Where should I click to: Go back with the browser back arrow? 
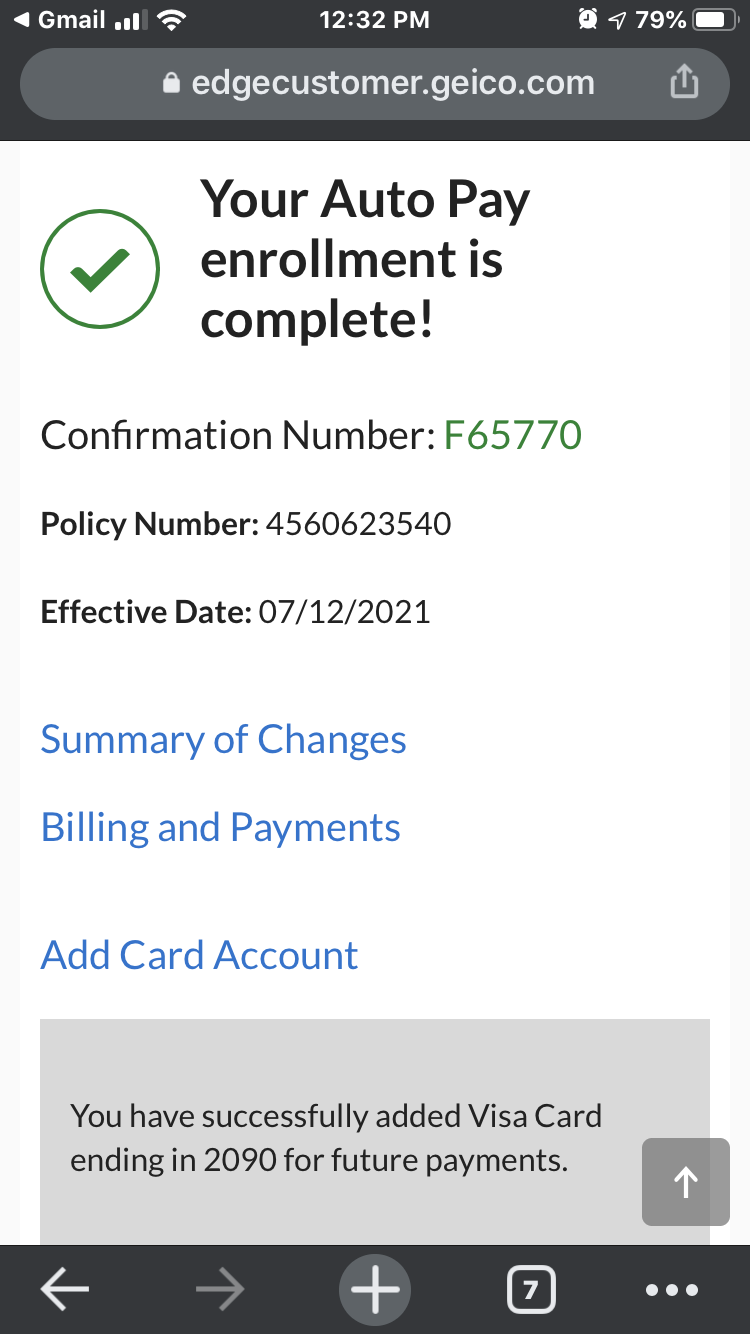click(x=65, y=1290)
